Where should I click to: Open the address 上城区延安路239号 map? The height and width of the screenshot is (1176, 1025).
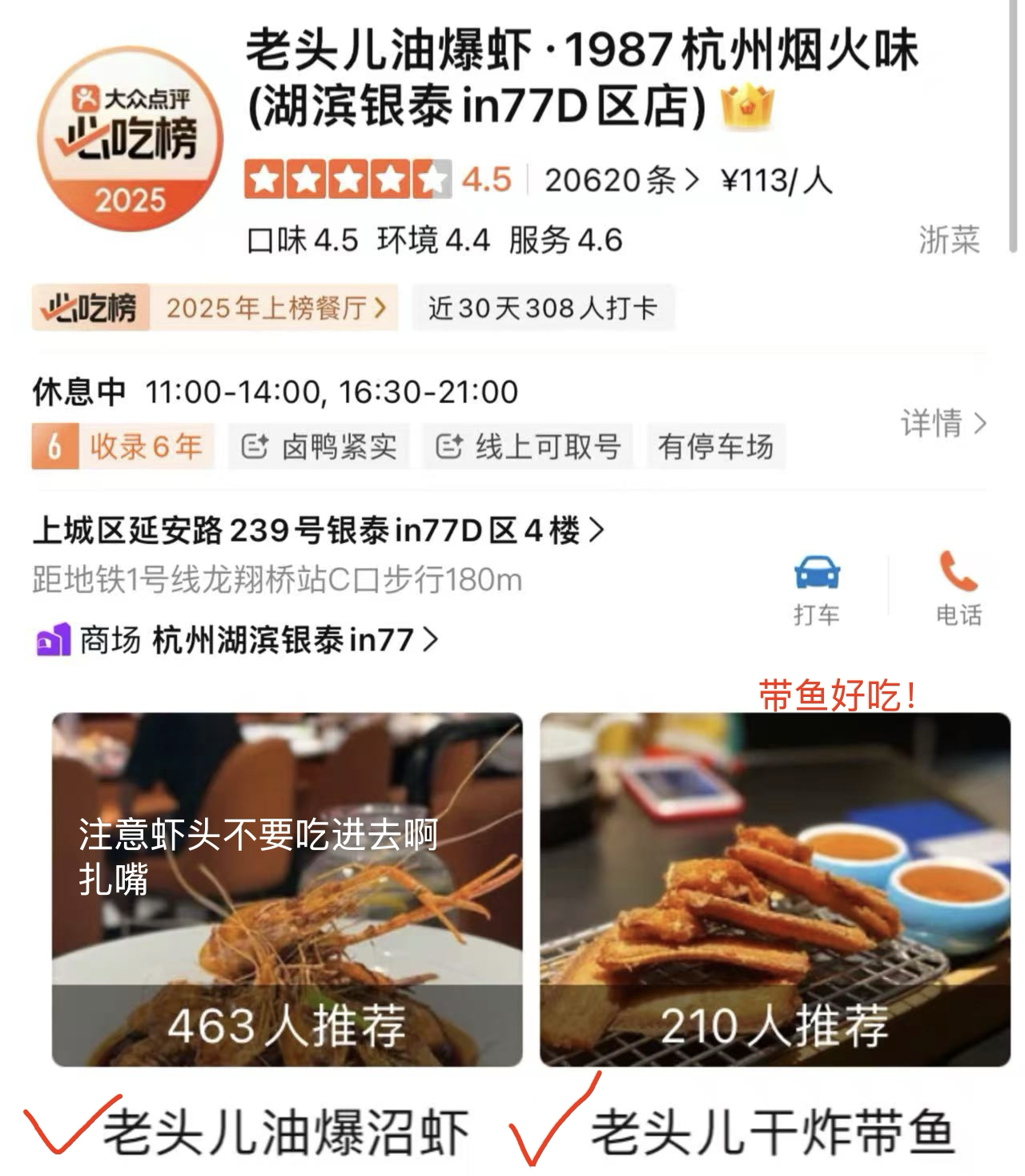click(317, 530)
